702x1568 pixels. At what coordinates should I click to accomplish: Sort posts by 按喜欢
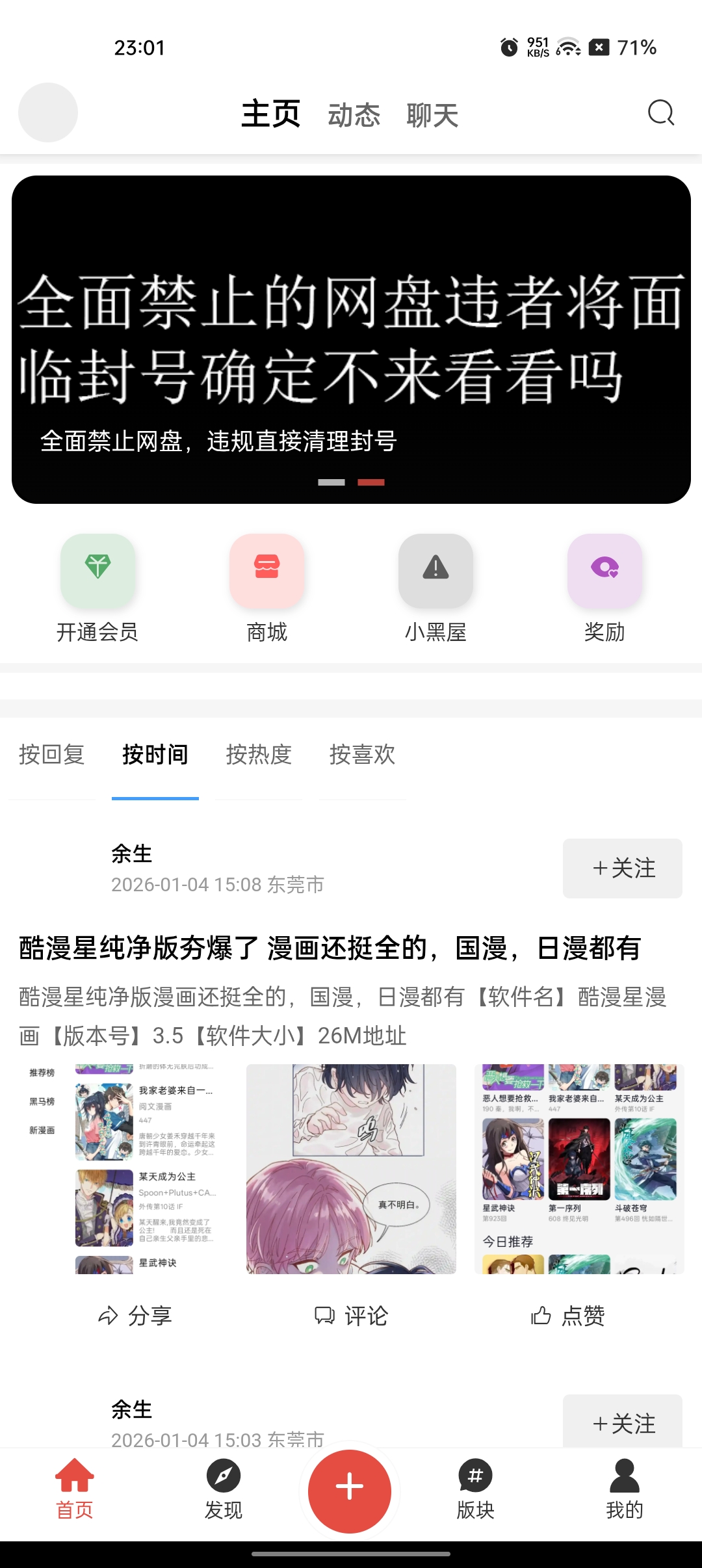362,755
